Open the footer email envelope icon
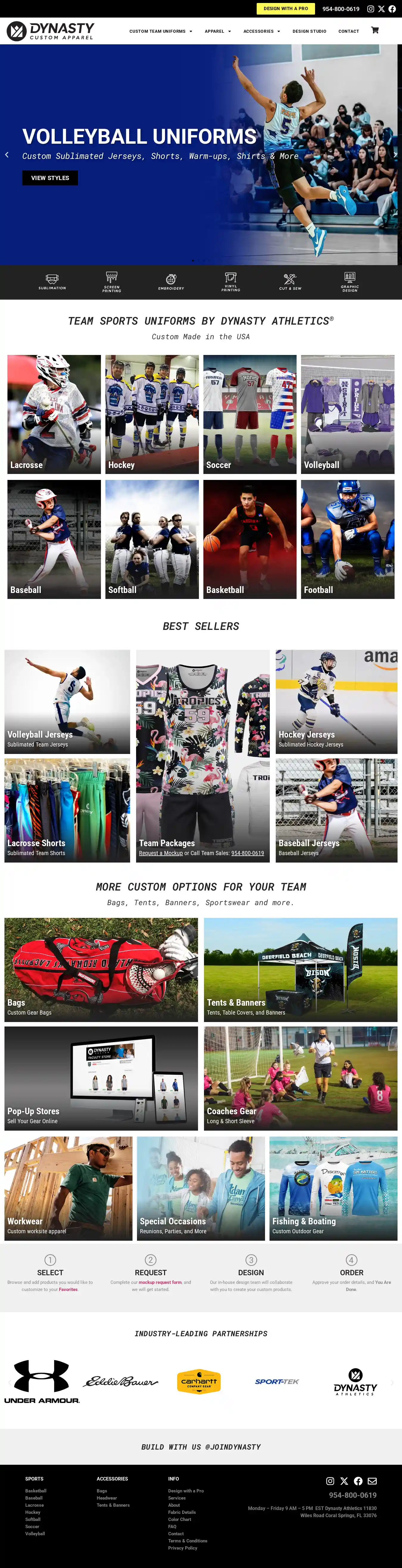This screenshot has width=402, height=1568. (x=372, y=1481)
